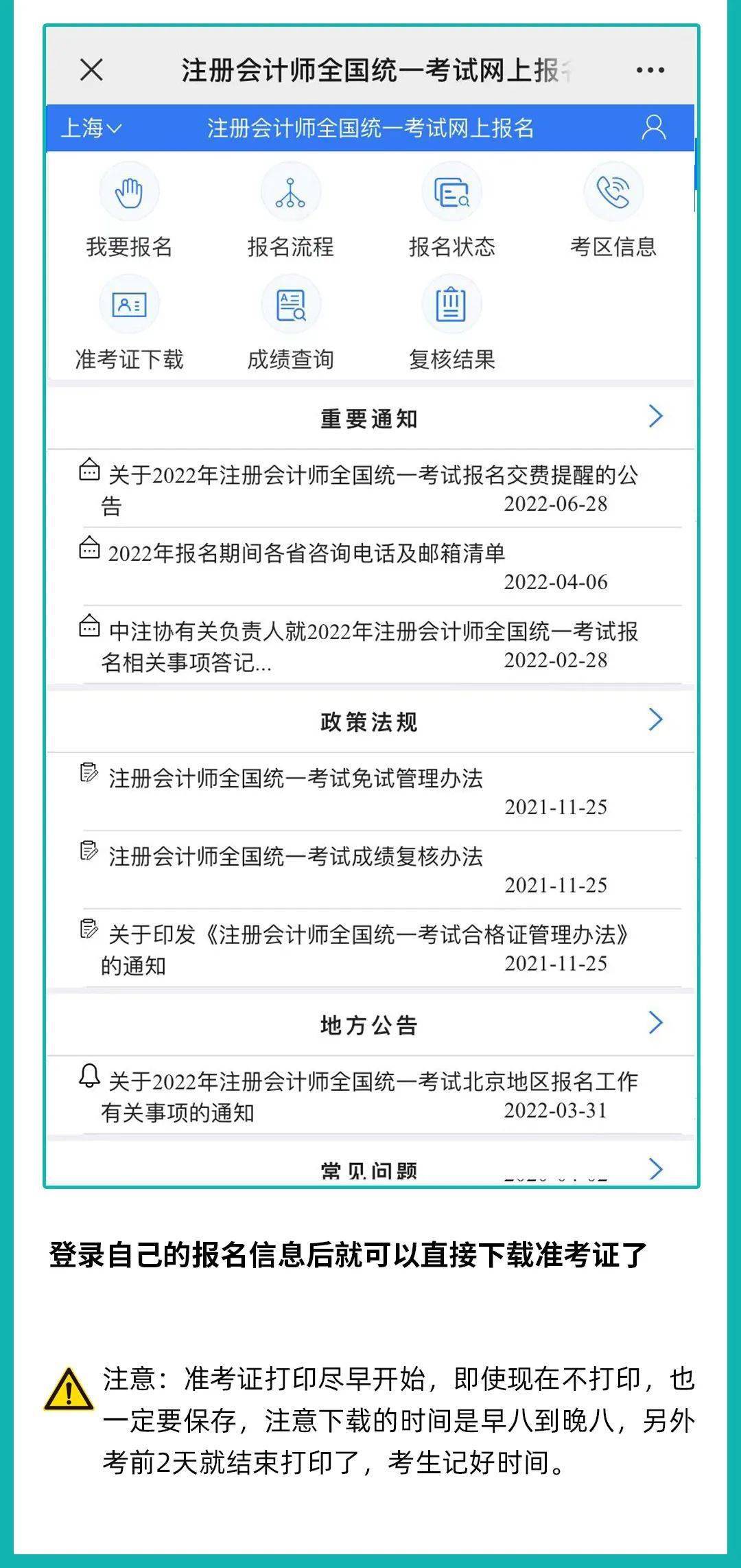Viewport: 741px width, 1568px height.
Task: Open the 上海 region selector
Action: pos(93,127)
